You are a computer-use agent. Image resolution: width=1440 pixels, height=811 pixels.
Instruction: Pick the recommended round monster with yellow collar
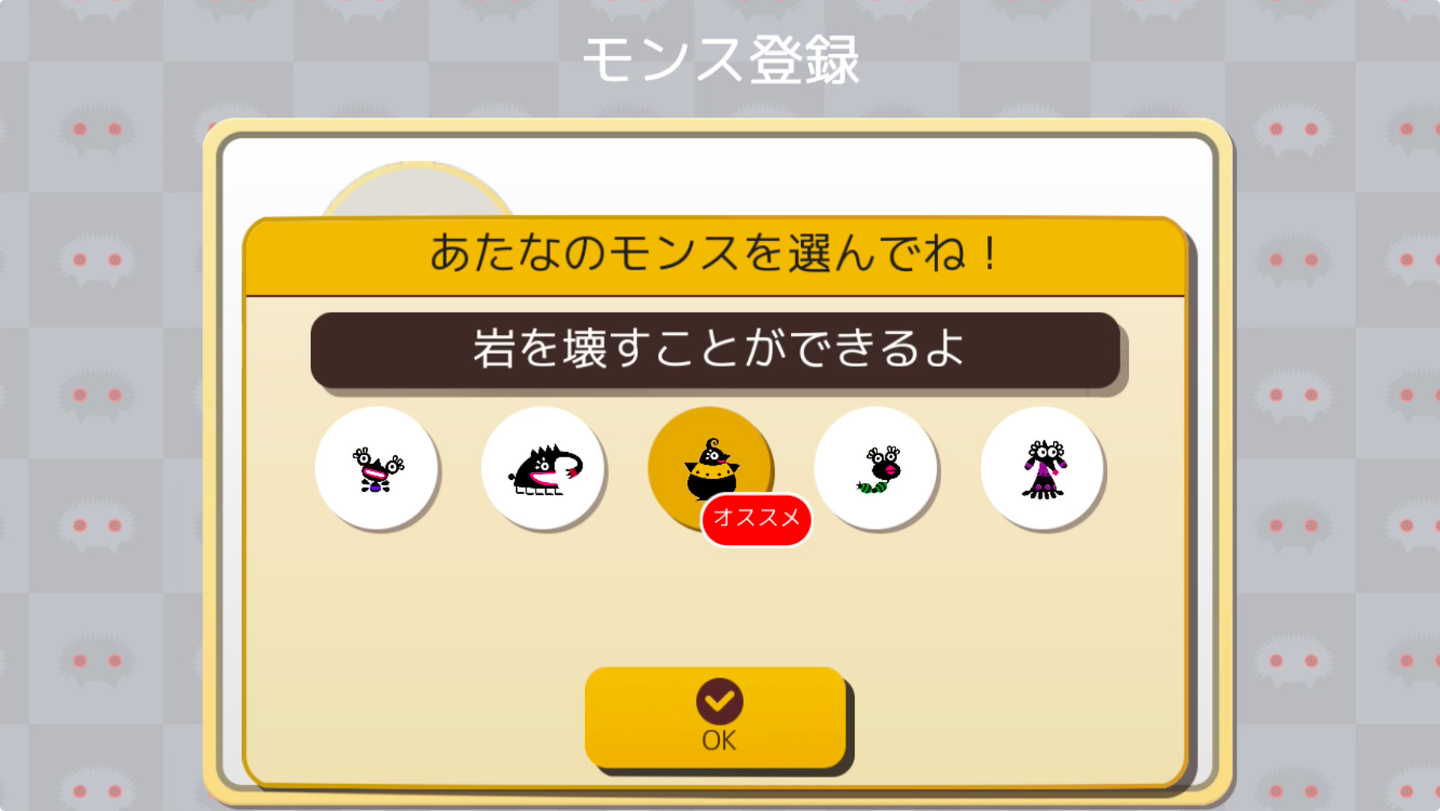pyautogui.click(x=710, y=468)
